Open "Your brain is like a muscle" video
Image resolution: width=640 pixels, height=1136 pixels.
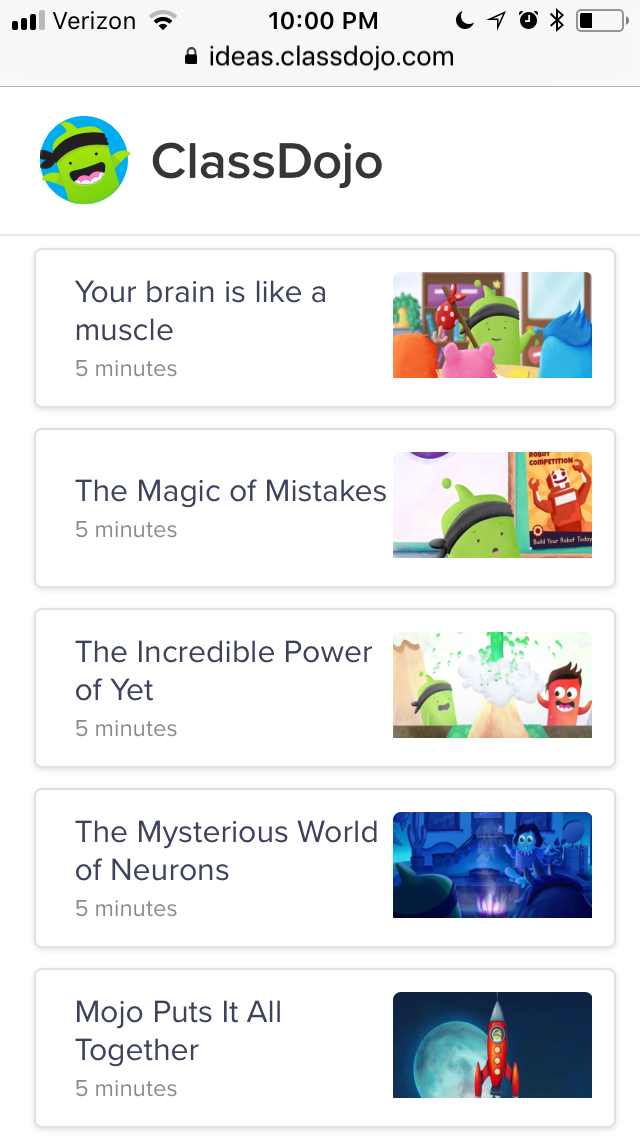point(324,327)
